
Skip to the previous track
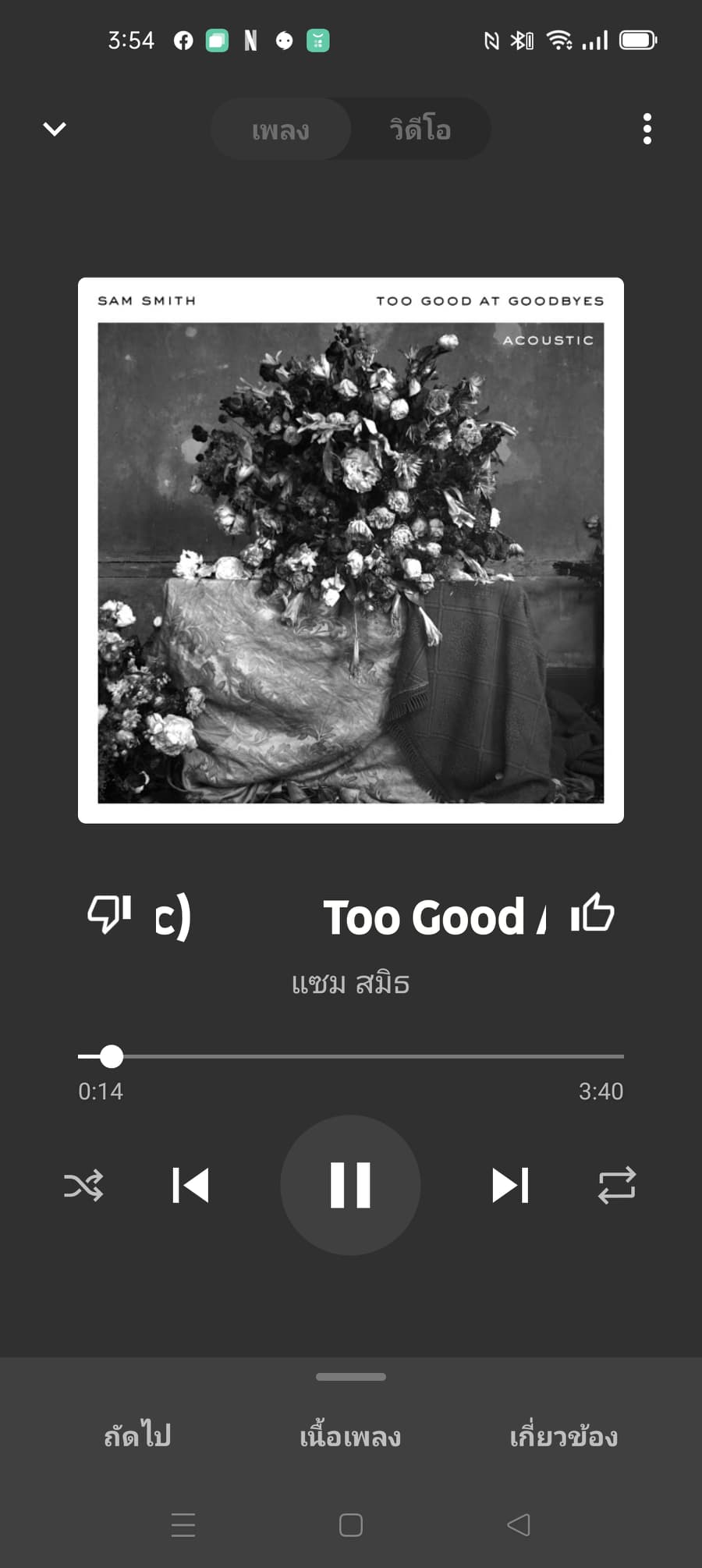click(191, 1185)
